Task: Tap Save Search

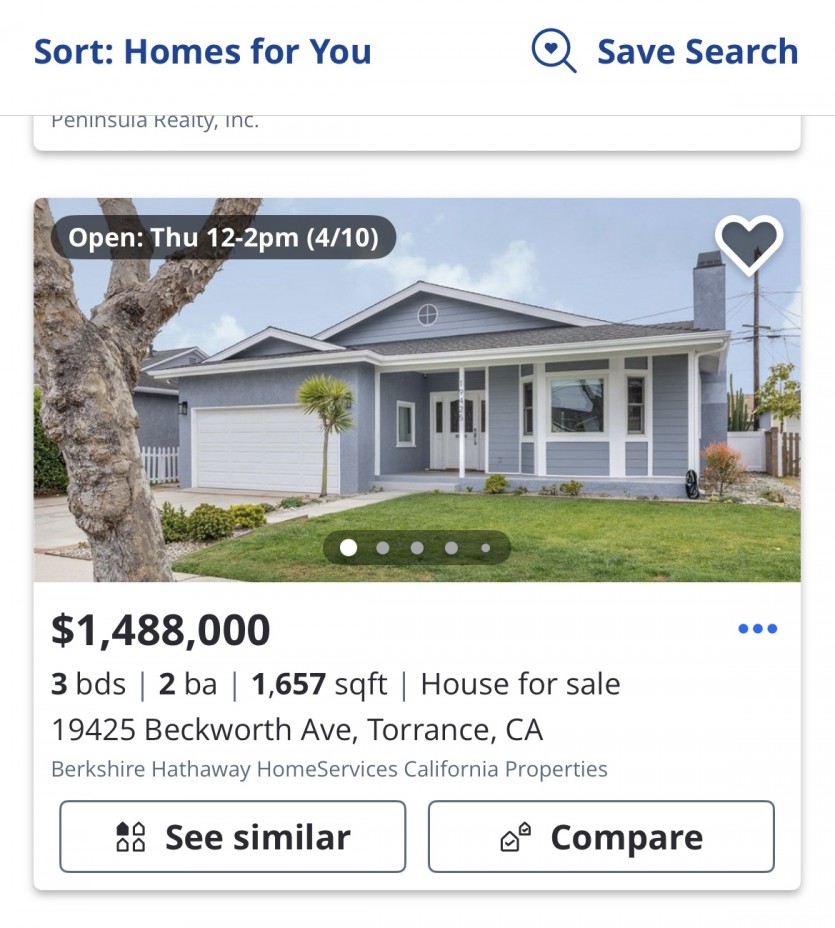Action: pyautogui.click(x=666, y=52)
